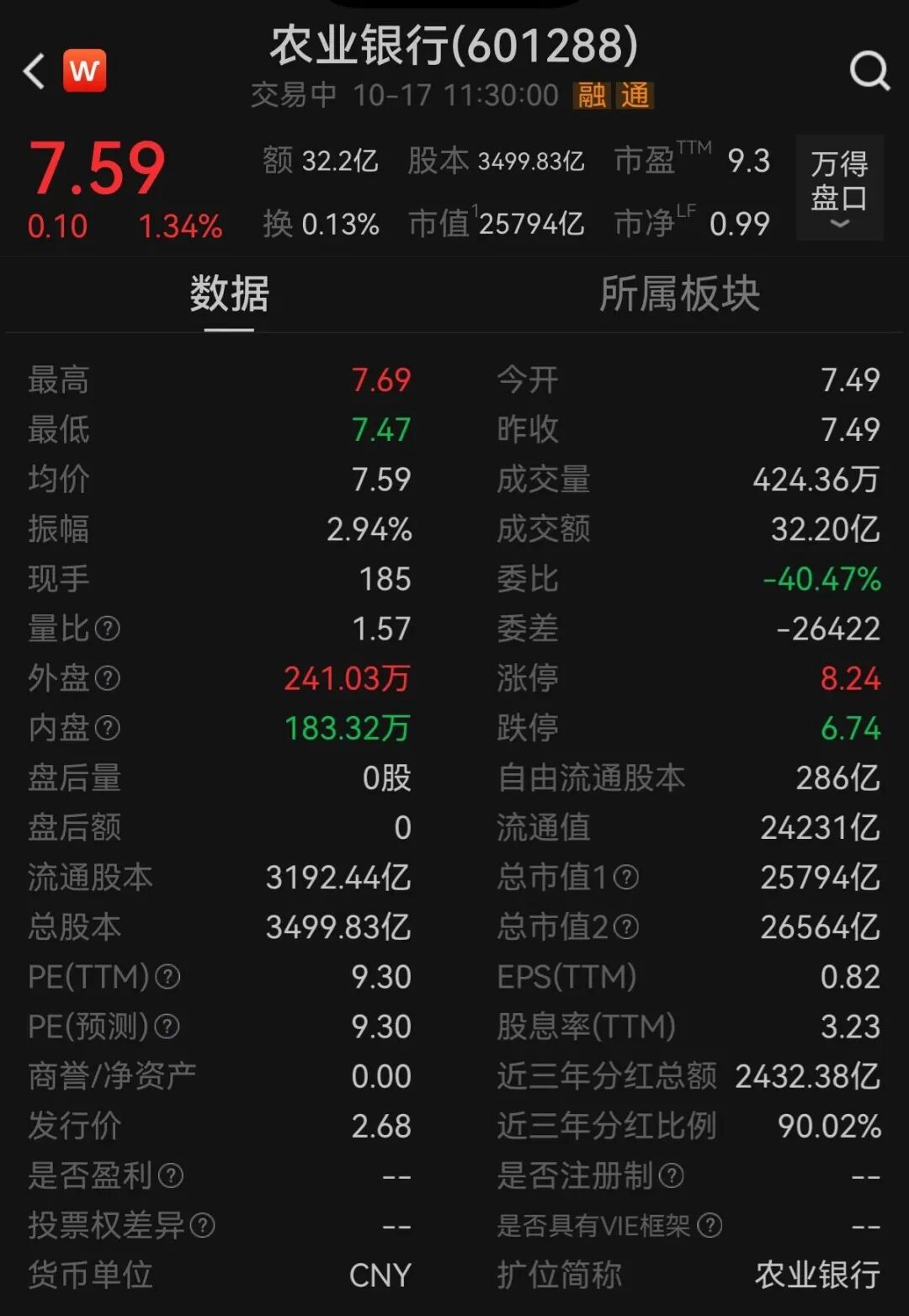The image size is (909, 1316).
Task: Open stock search magnifier
Action: [869, 71]
